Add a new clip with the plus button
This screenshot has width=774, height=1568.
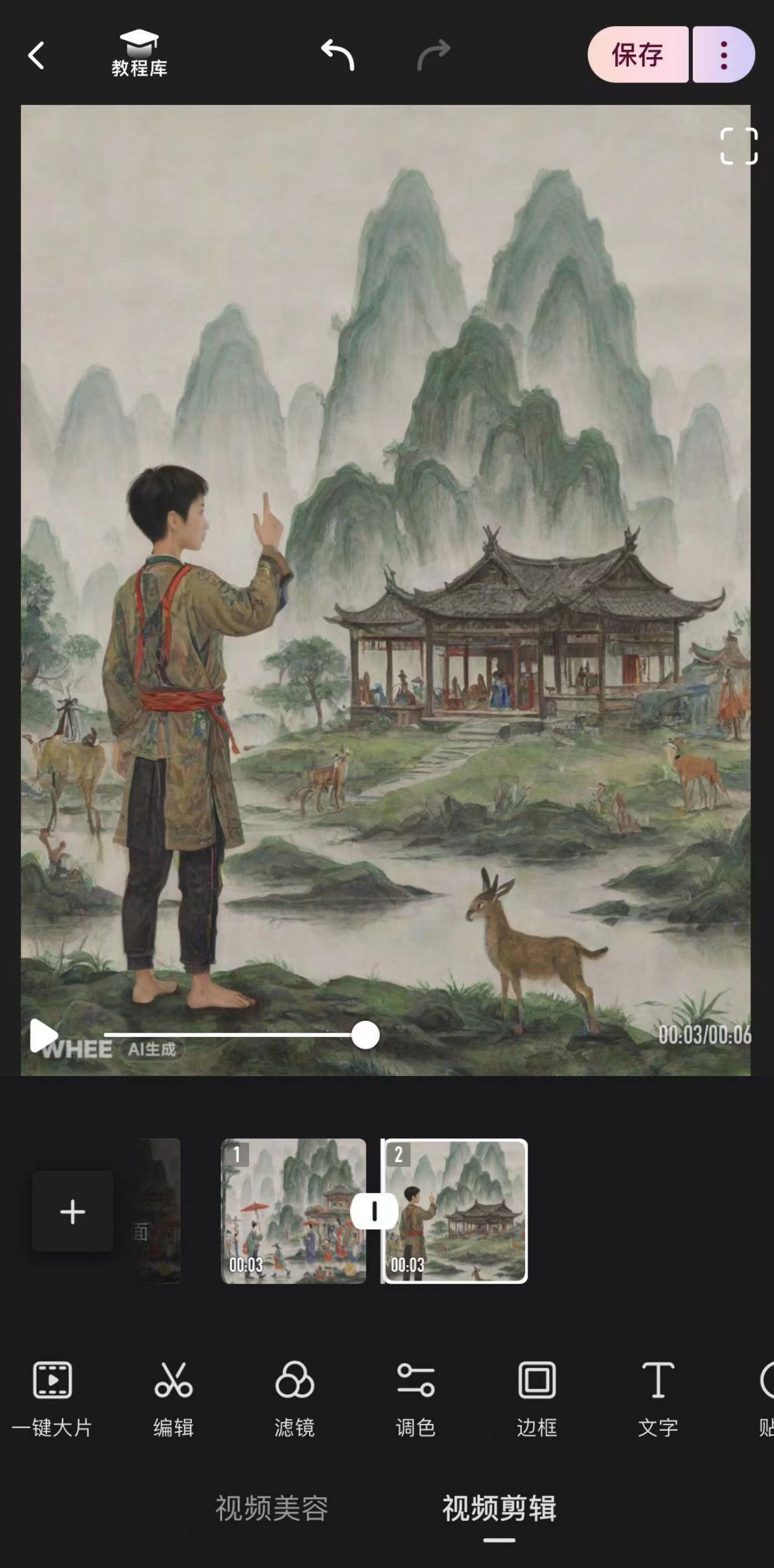(x=73, y=1211)
